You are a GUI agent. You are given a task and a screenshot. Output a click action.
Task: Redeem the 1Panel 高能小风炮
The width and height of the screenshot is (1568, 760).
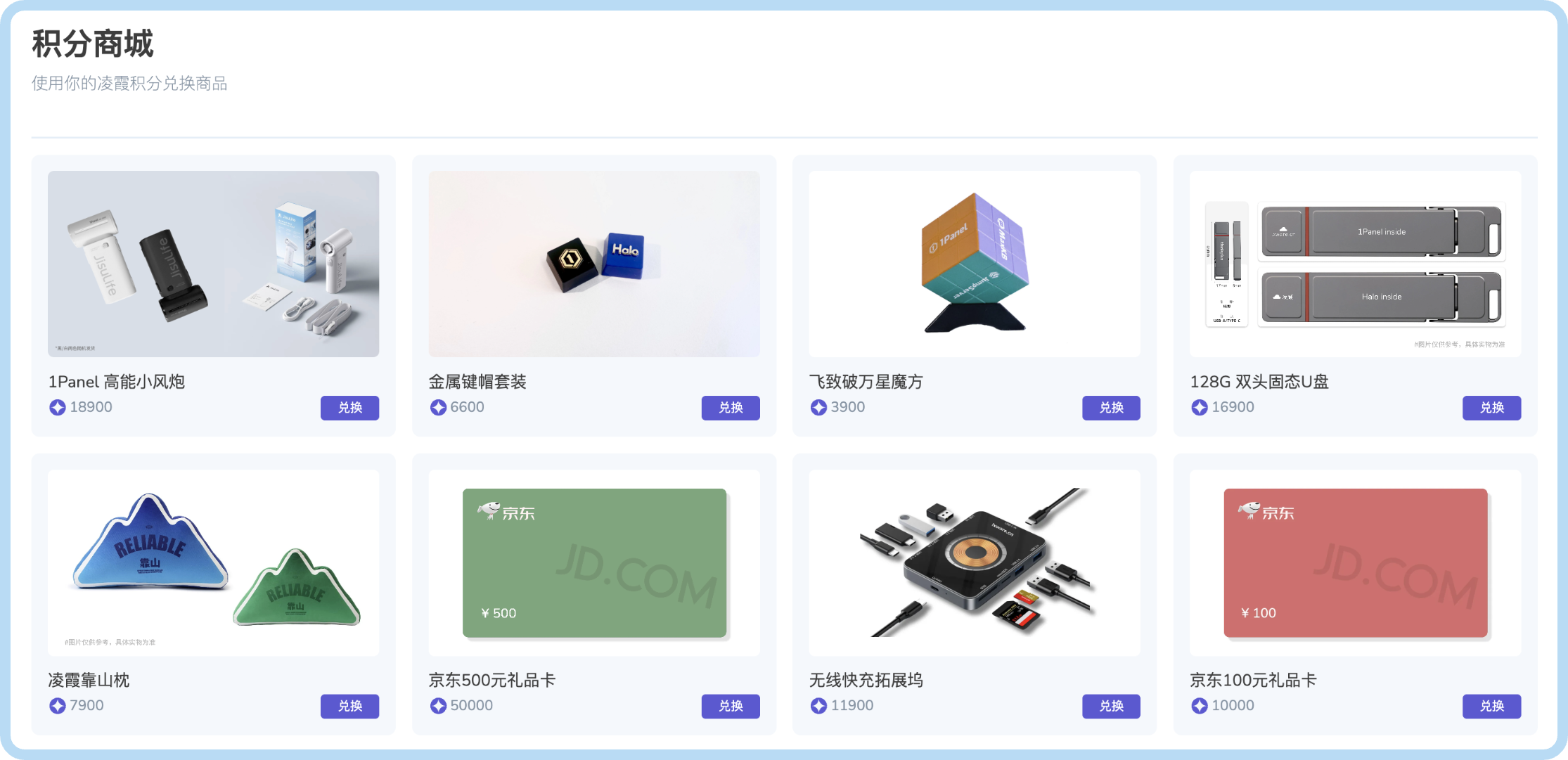click(x=349, y=408)
